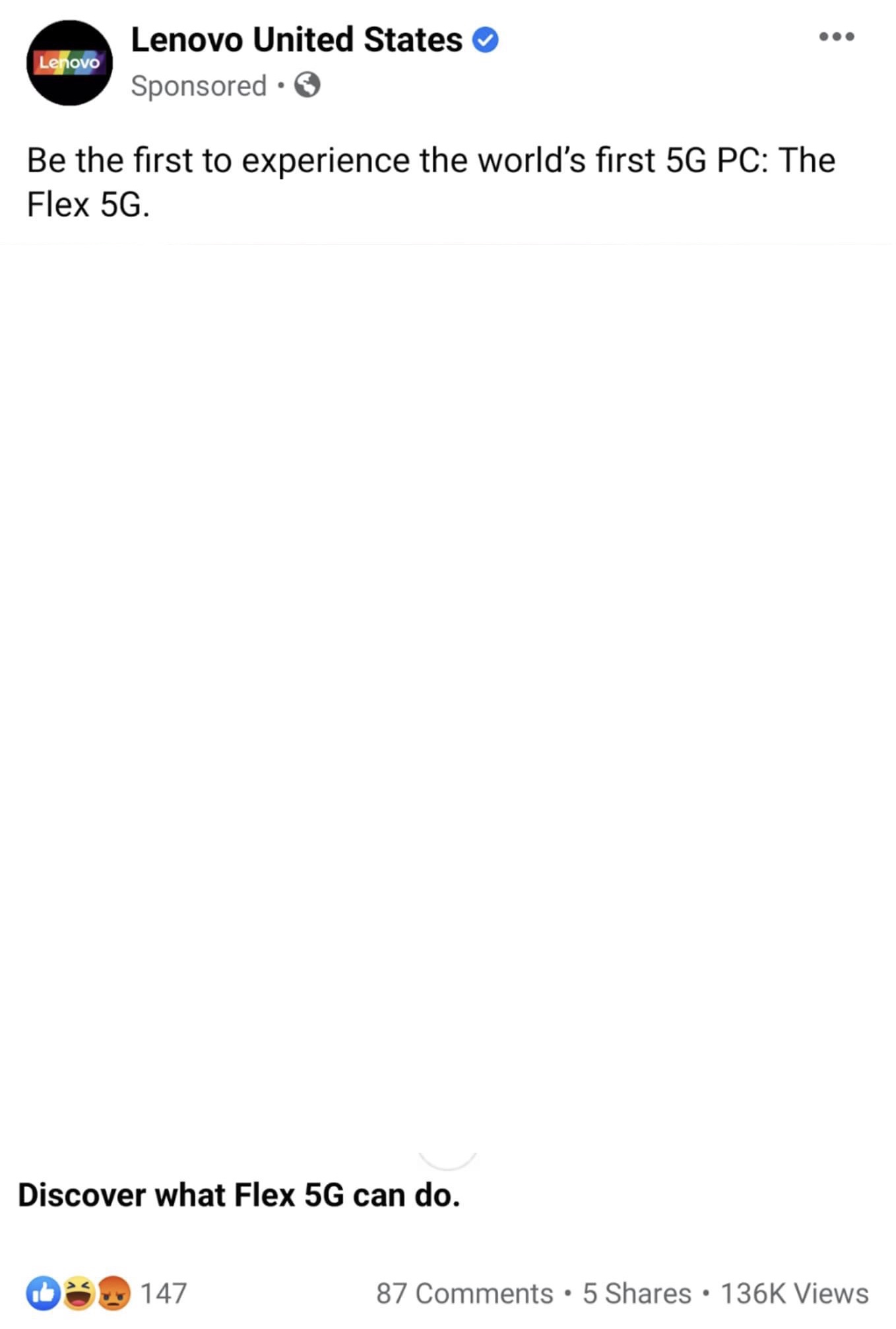Open the post's three-dot options menu

(836, 36)
